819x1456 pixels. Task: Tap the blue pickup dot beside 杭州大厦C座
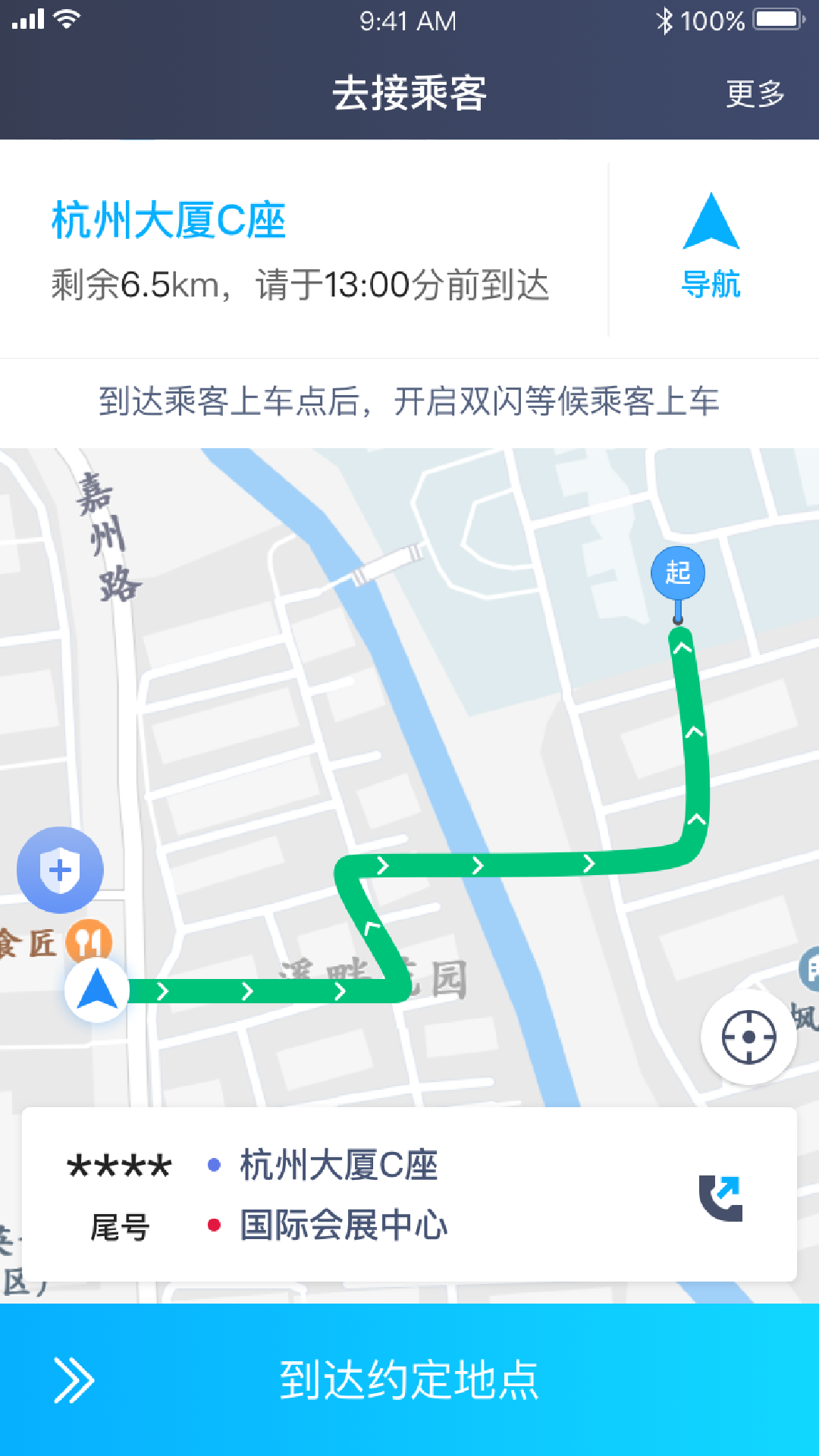click(x=213, y=1163)
